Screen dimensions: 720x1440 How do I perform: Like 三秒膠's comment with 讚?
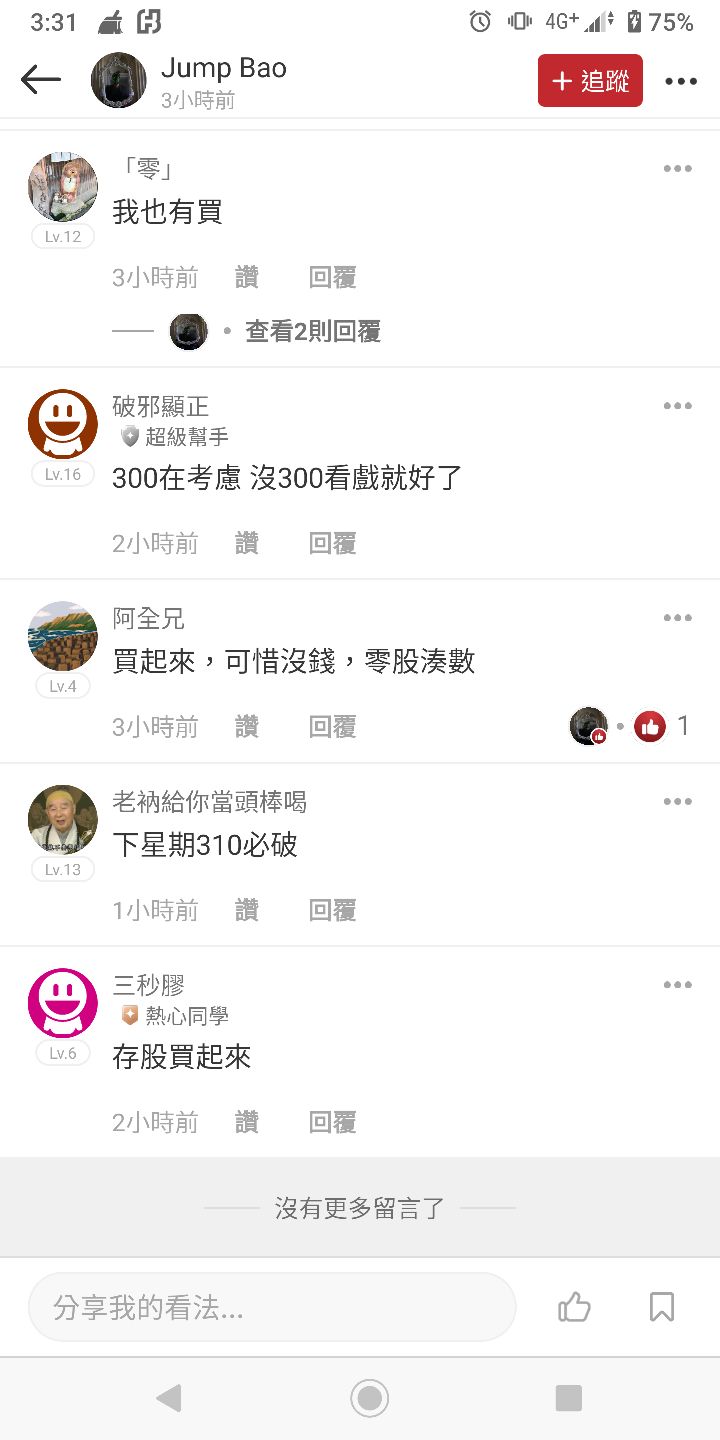click(x=247, y=1123)
